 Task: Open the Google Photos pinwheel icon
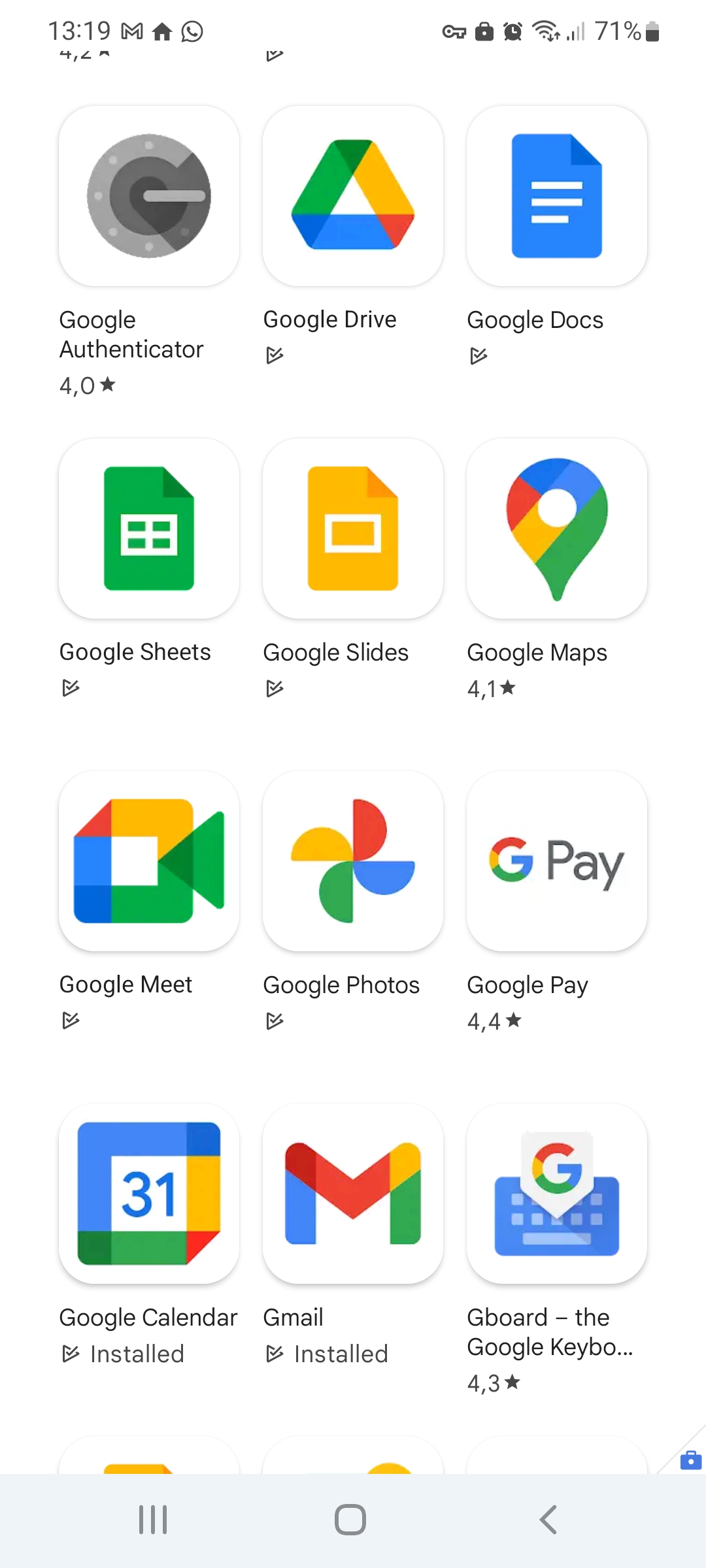tap(352, 862)
